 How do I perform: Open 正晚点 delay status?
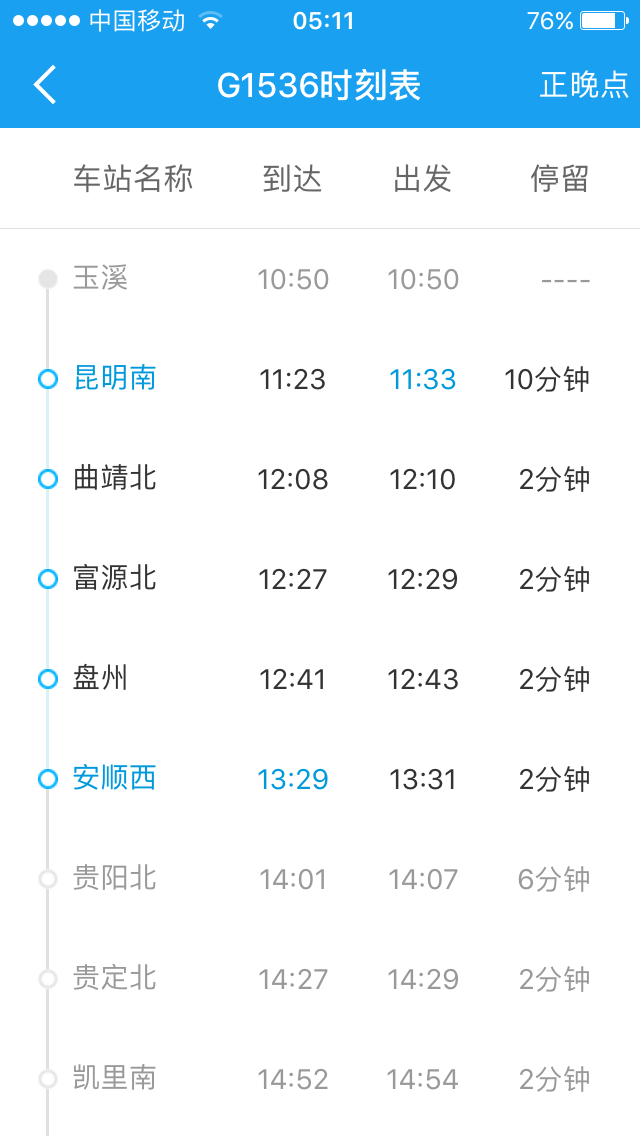(x=584, y=85)
